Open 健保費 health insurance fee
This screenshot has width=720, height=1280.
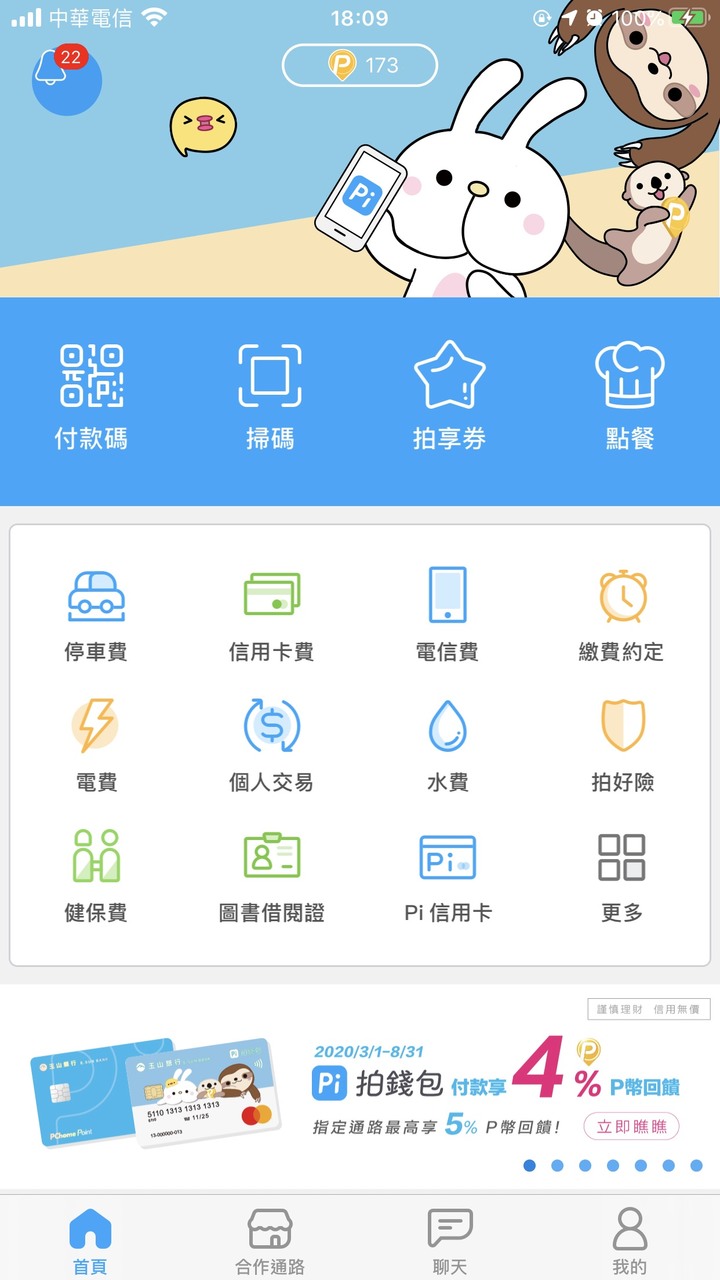coord(96,875)
